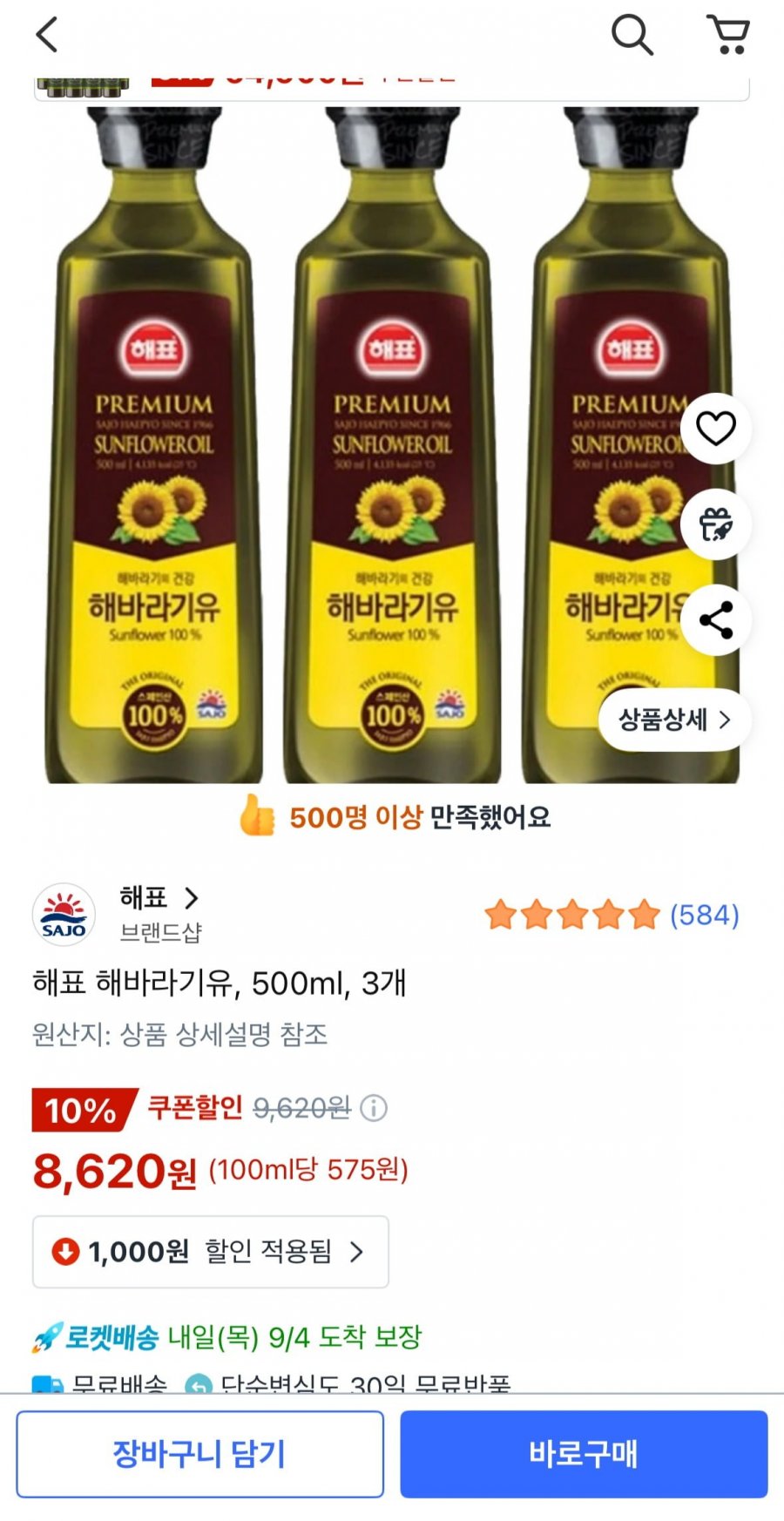The width and height of the screenshot is (784, 1521).
Task: Open the sunflower oil product image
Action: point(392,444)
